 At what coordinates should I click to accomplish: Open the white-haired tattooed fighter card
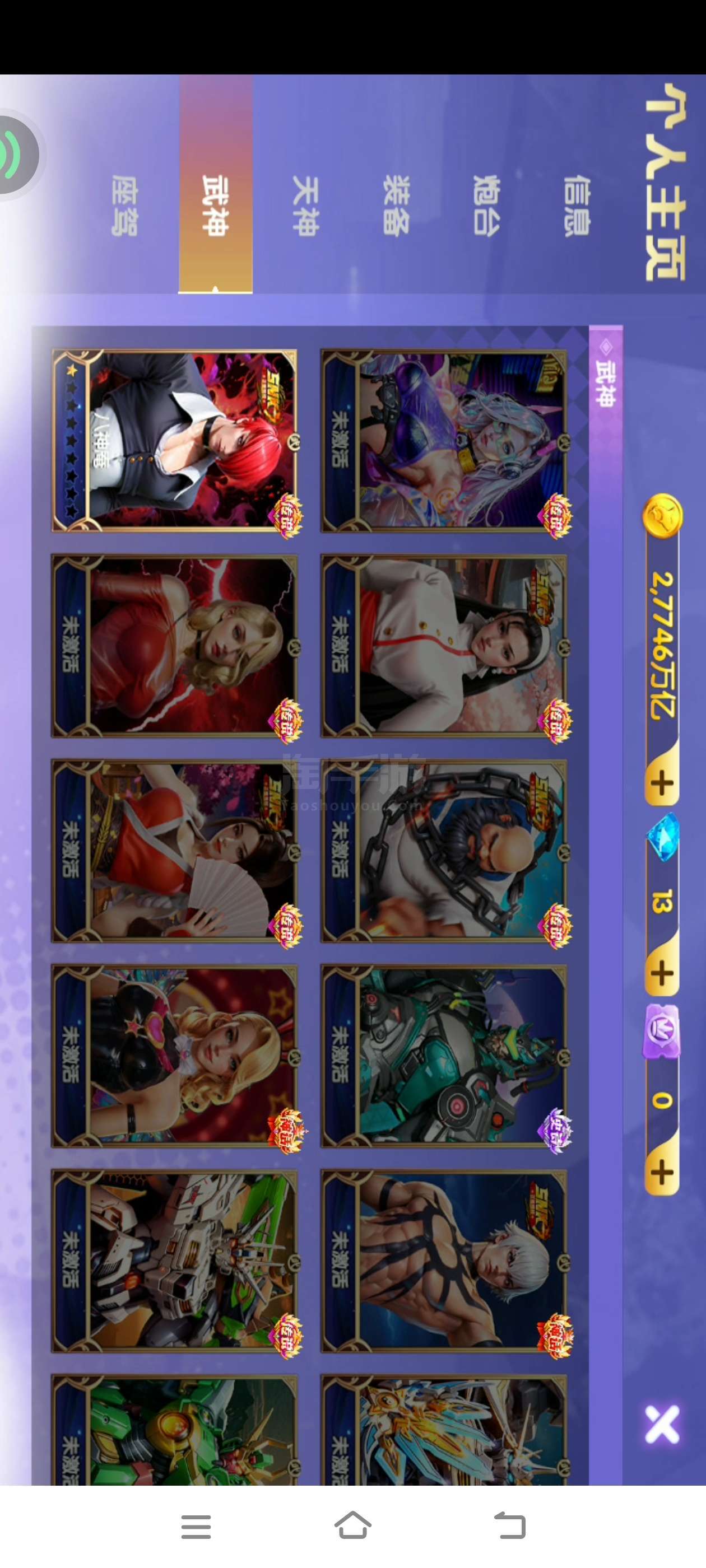tap(445, 1261)
